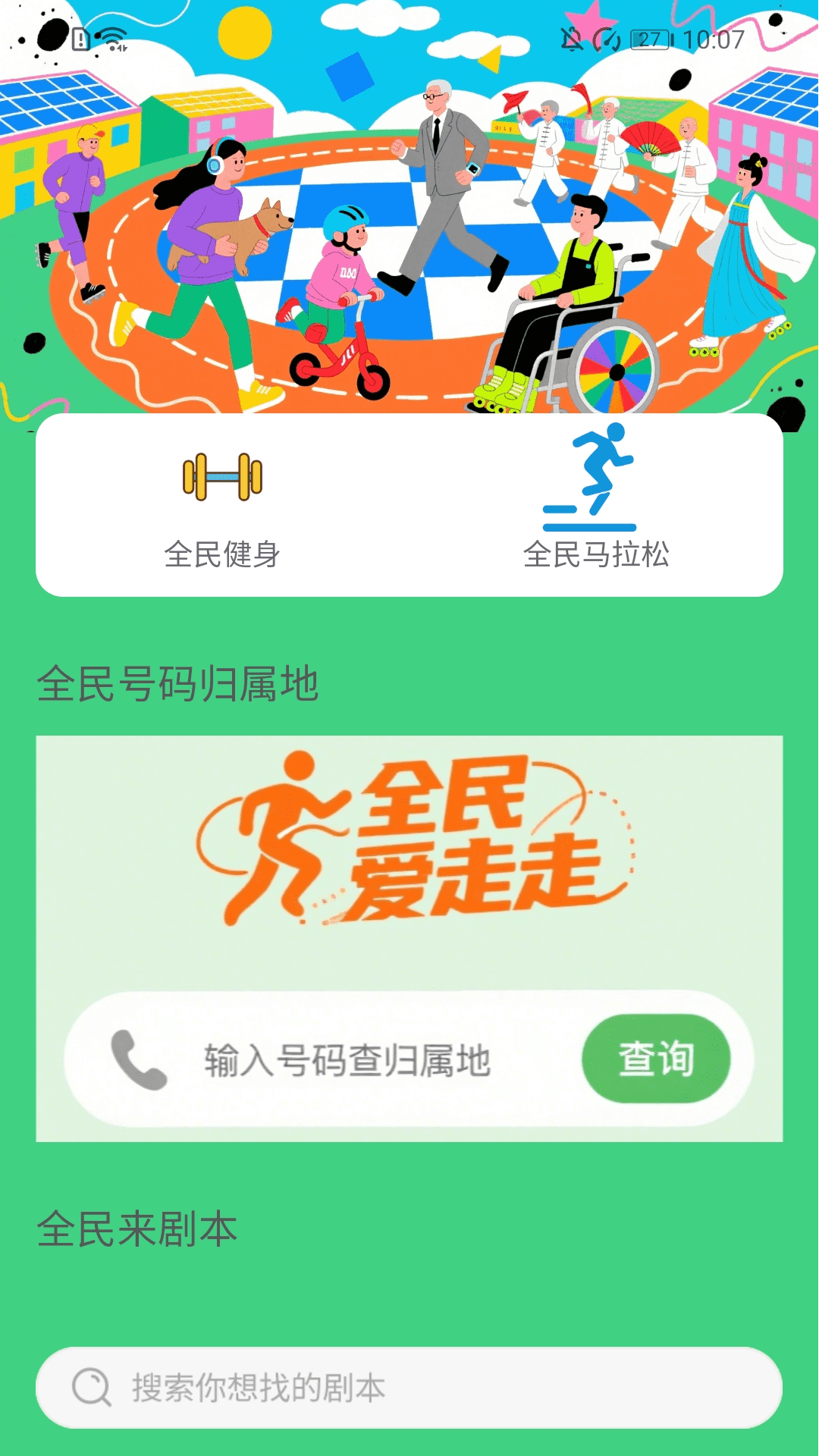
Task: Tap the muted notification bell in status bar
Action: pyautogui.click(x=573, y=40)
